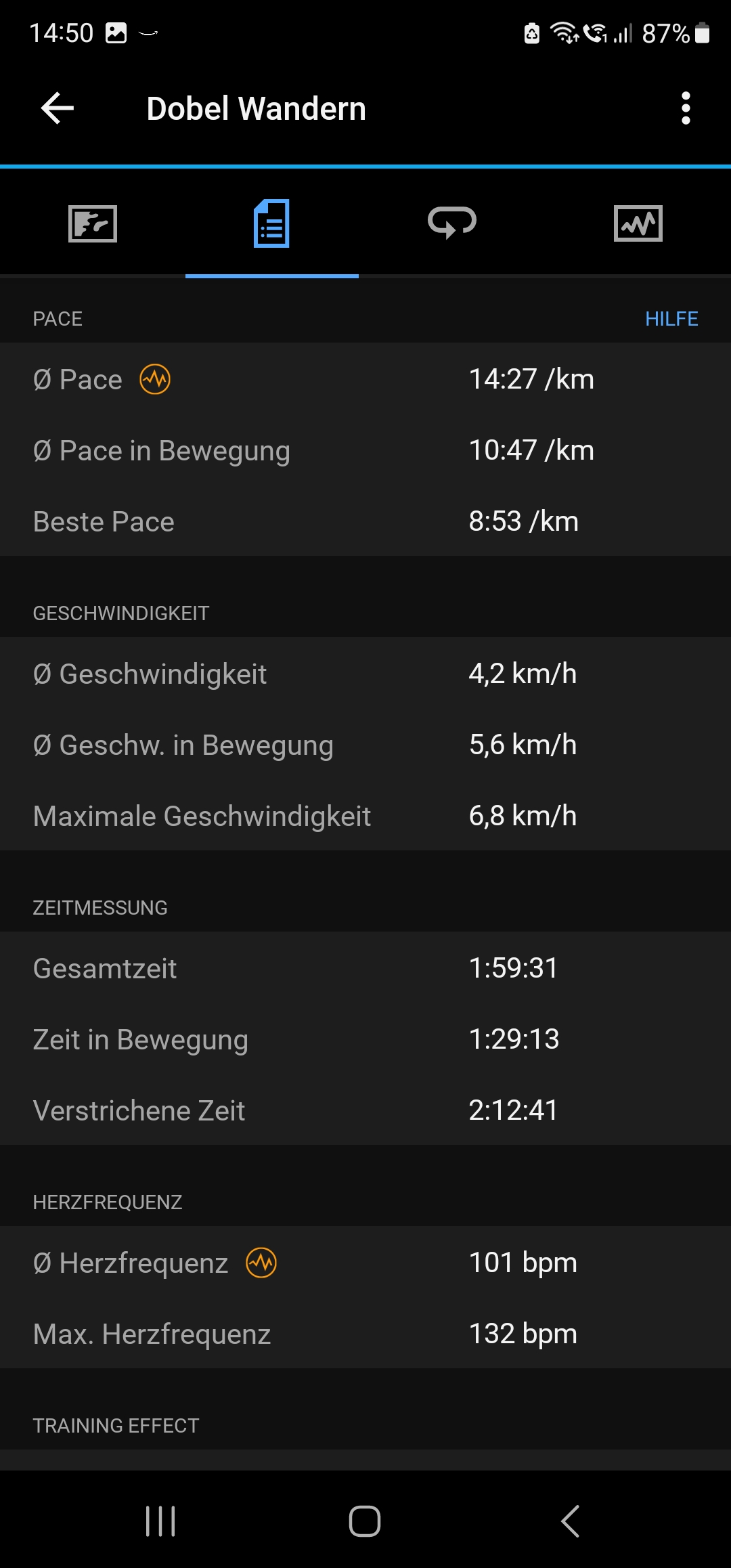Screen dimensions: 731x1568
Task: Select the stats details tab
Action: point(271,223)
